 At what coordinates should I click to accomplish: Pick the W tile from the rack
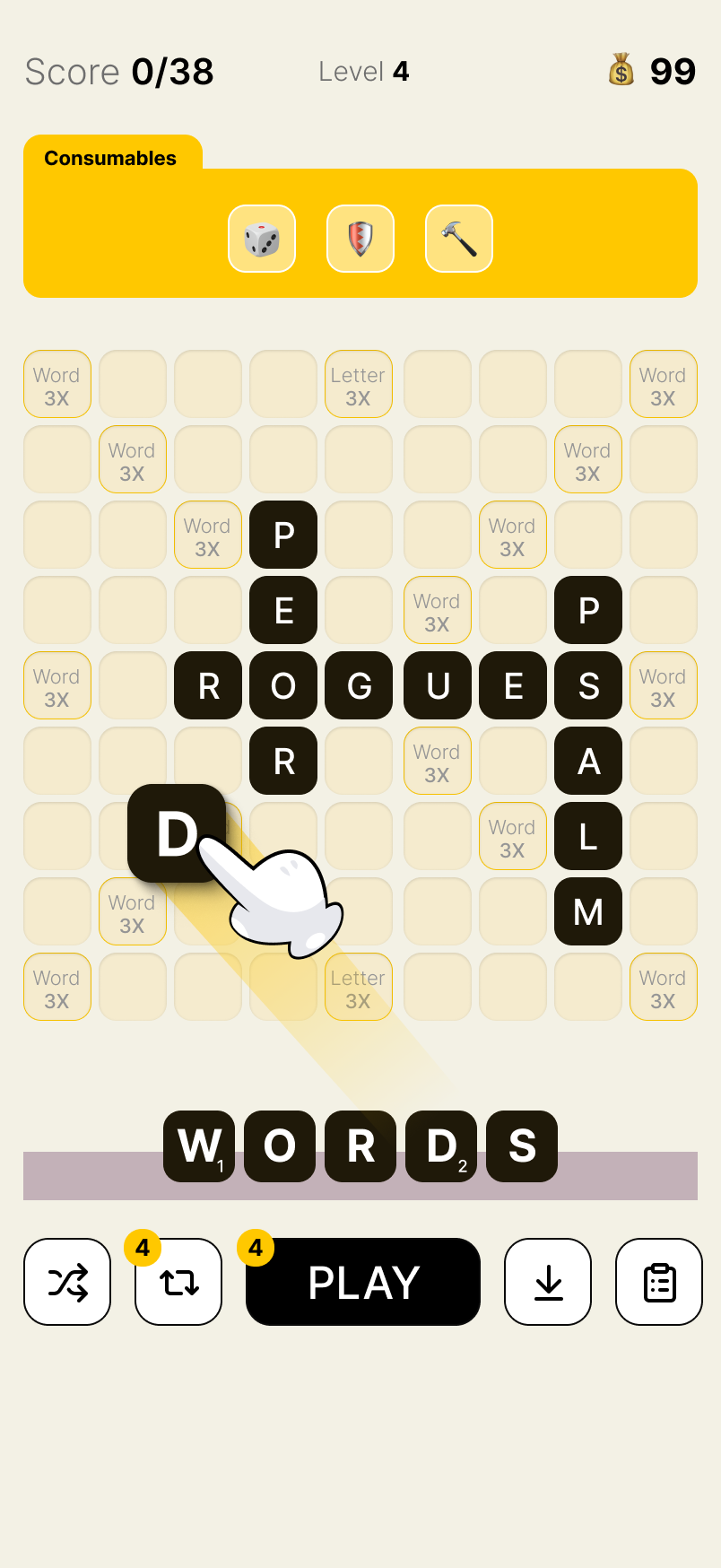[x=199, y=1146]
